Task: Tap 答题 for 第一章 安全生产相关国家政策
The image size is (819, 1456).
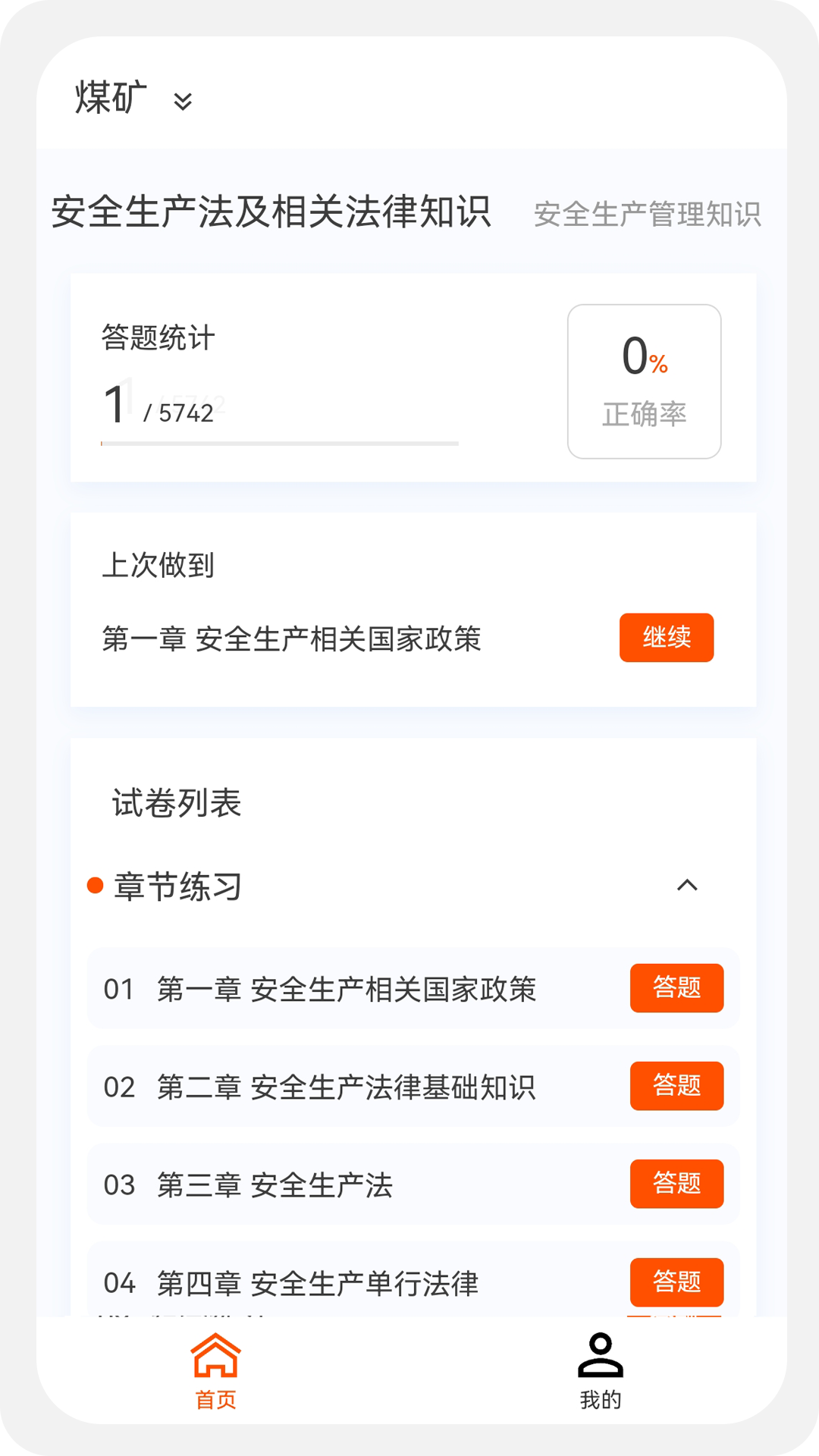Action: click(676, 988)
